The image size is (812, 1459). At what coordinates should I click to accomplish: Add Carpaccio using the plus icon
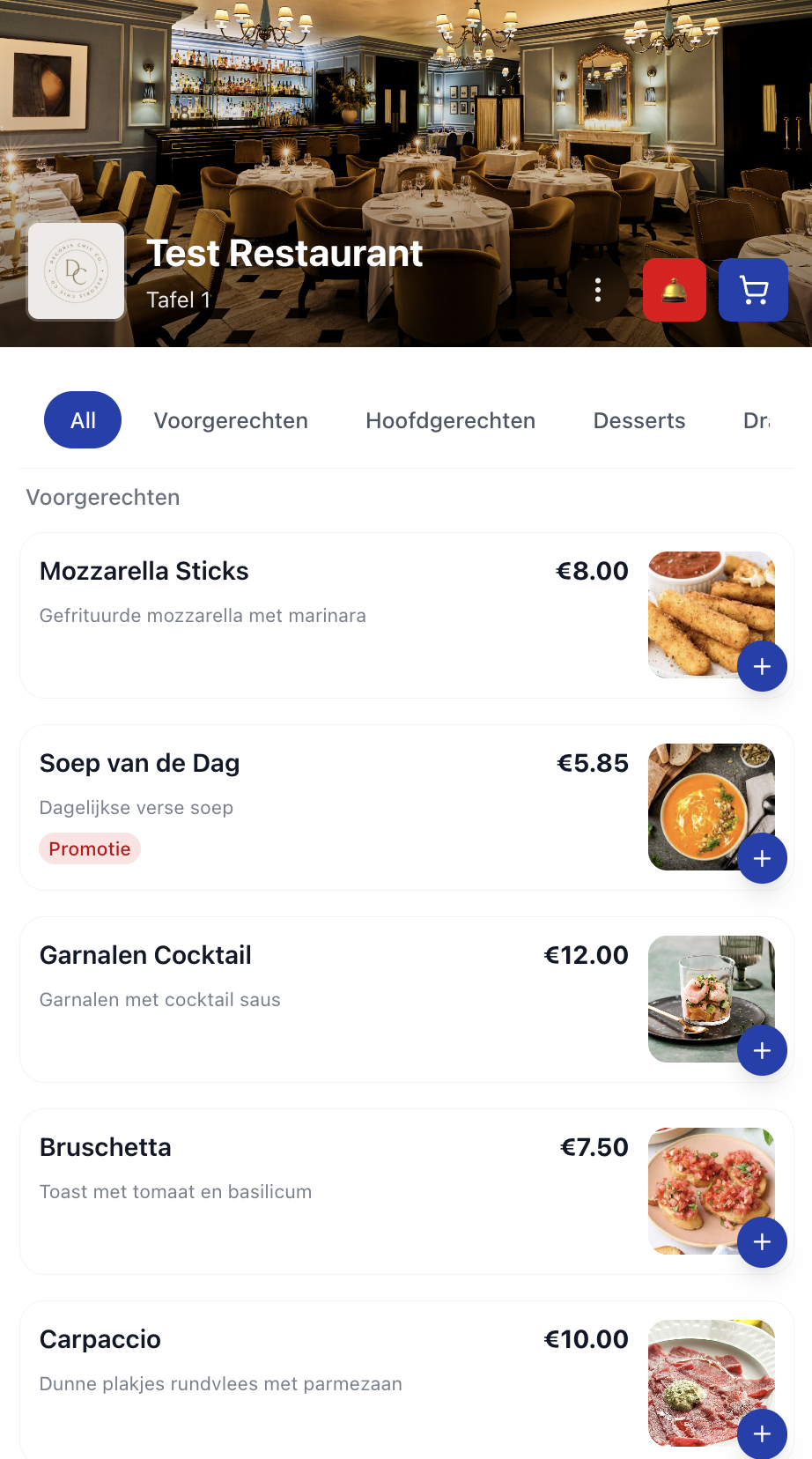[x=762, y=1434]
